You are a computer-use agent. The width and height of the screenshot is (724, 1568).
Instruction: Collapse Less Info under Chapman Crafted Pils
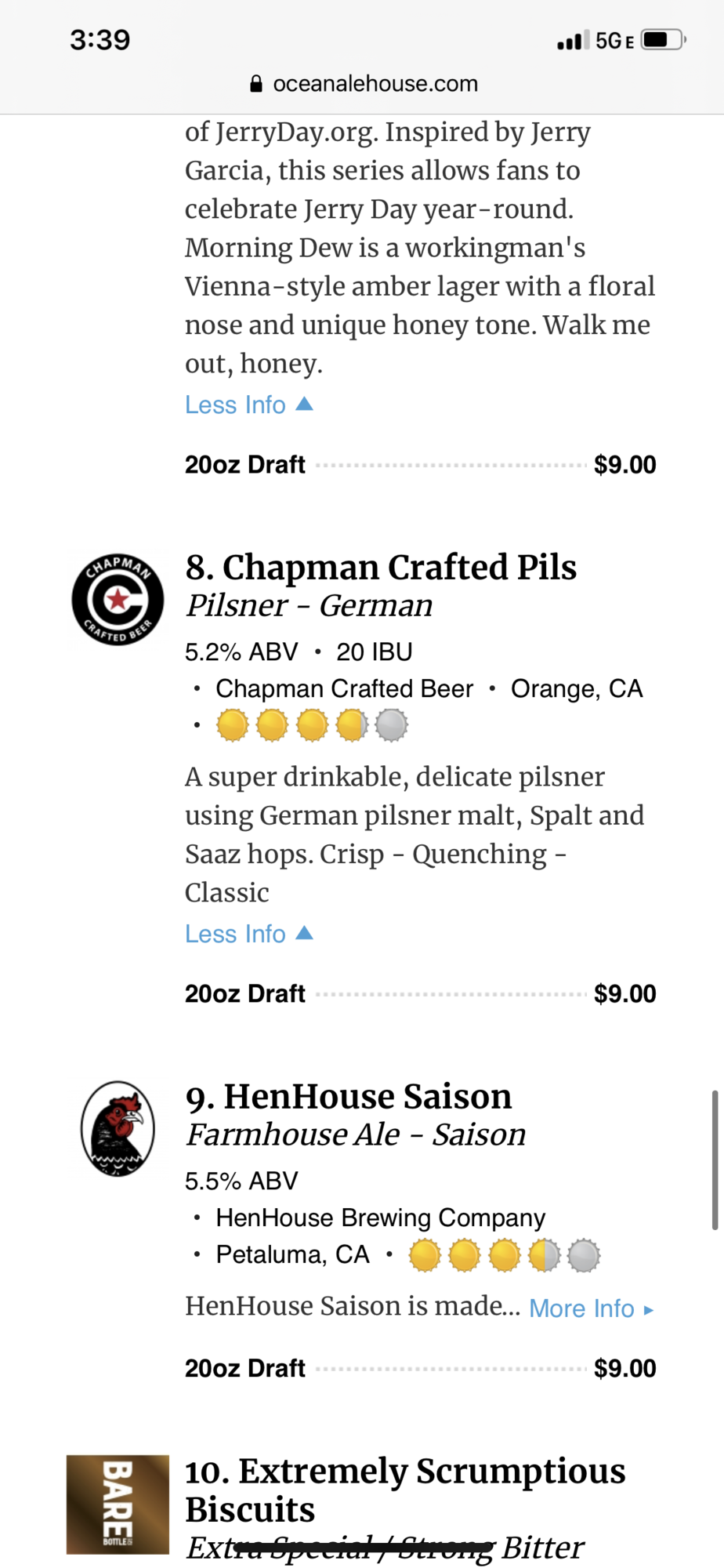(249, 934)
